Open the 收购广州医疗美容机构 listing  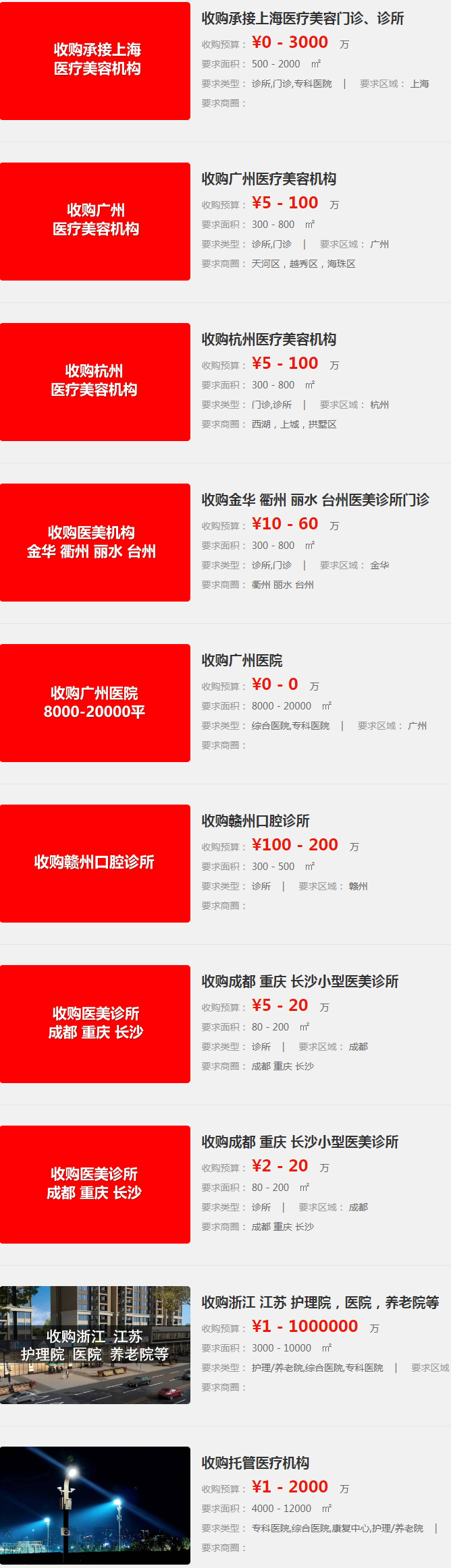point(269,179)
